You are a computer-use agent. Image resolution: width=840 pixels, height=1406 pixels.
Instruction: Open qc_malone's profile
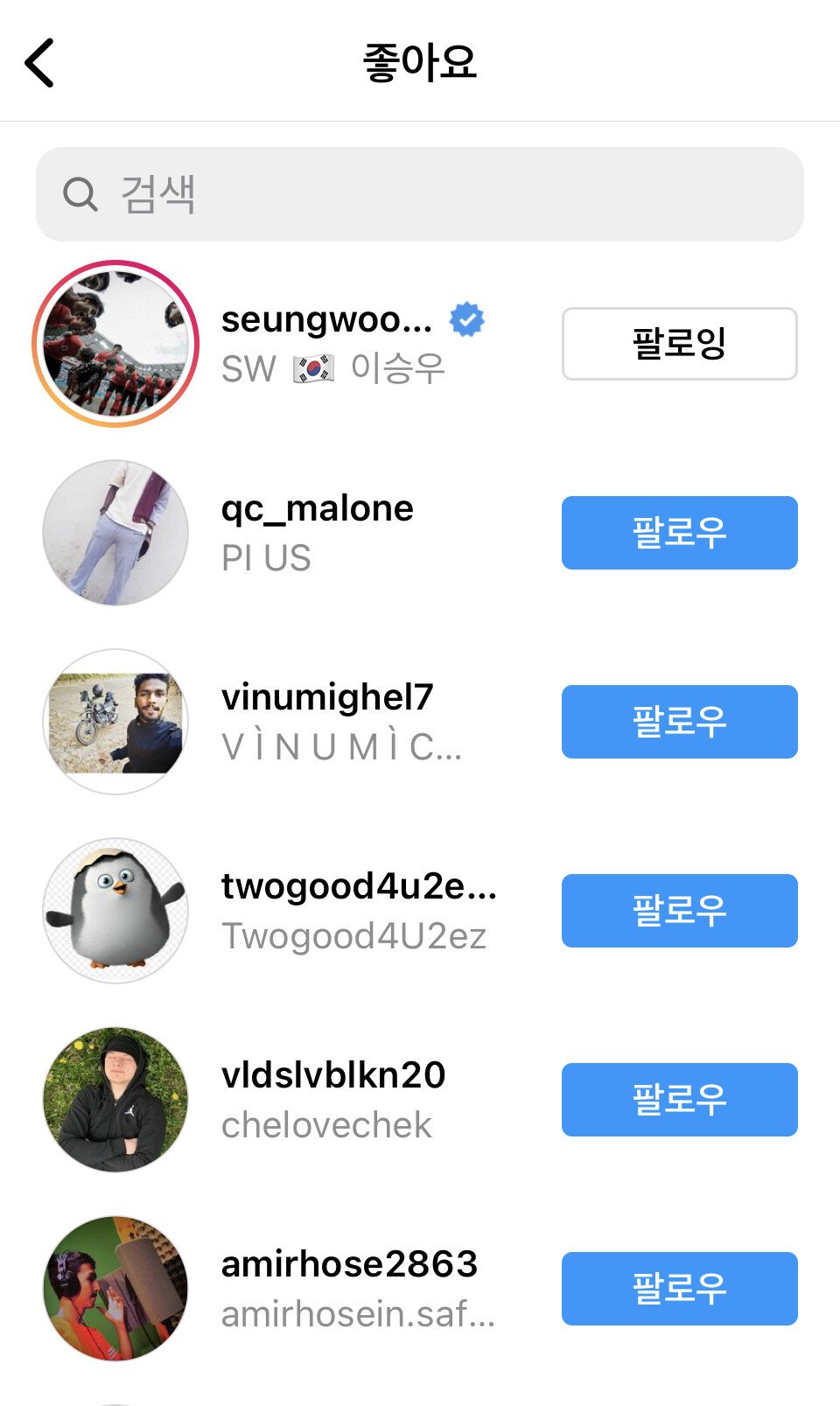pyautogui.click(x=317, y=509)
